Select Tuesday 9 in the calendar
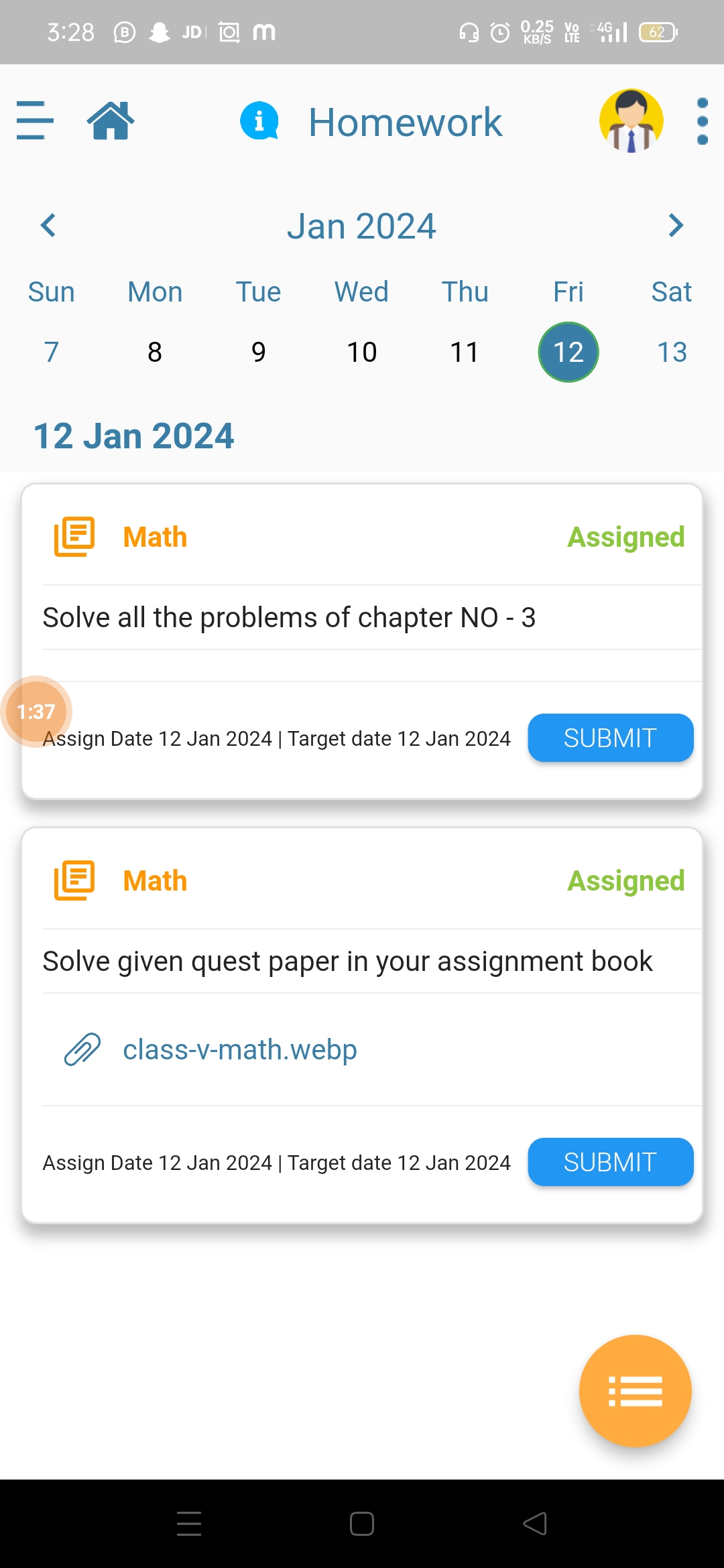The height and width of the screenshot is (1568, 724). tap(259, 352)
